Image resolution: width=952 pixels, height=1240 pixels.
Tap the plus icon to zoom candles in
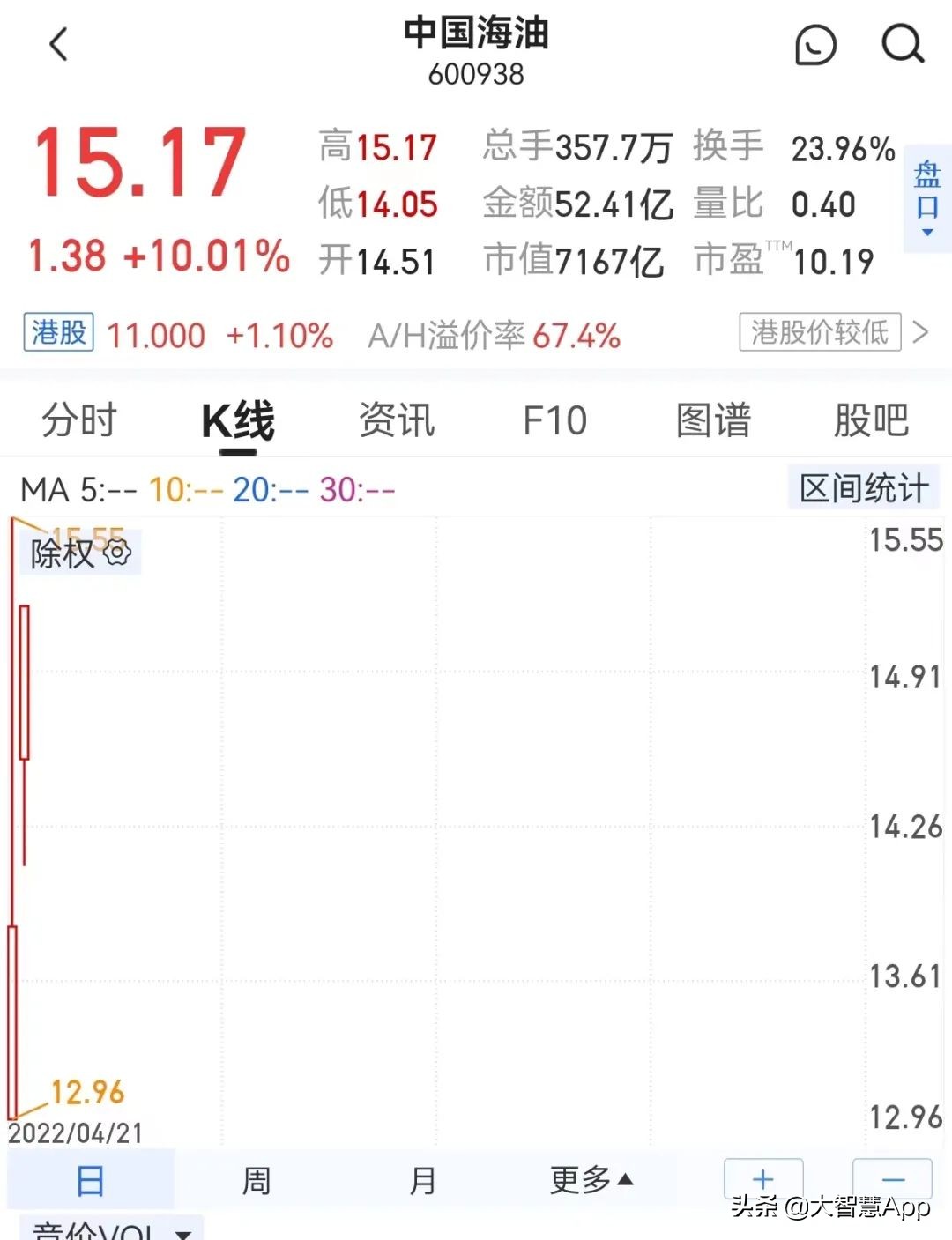pos(762,1178)
